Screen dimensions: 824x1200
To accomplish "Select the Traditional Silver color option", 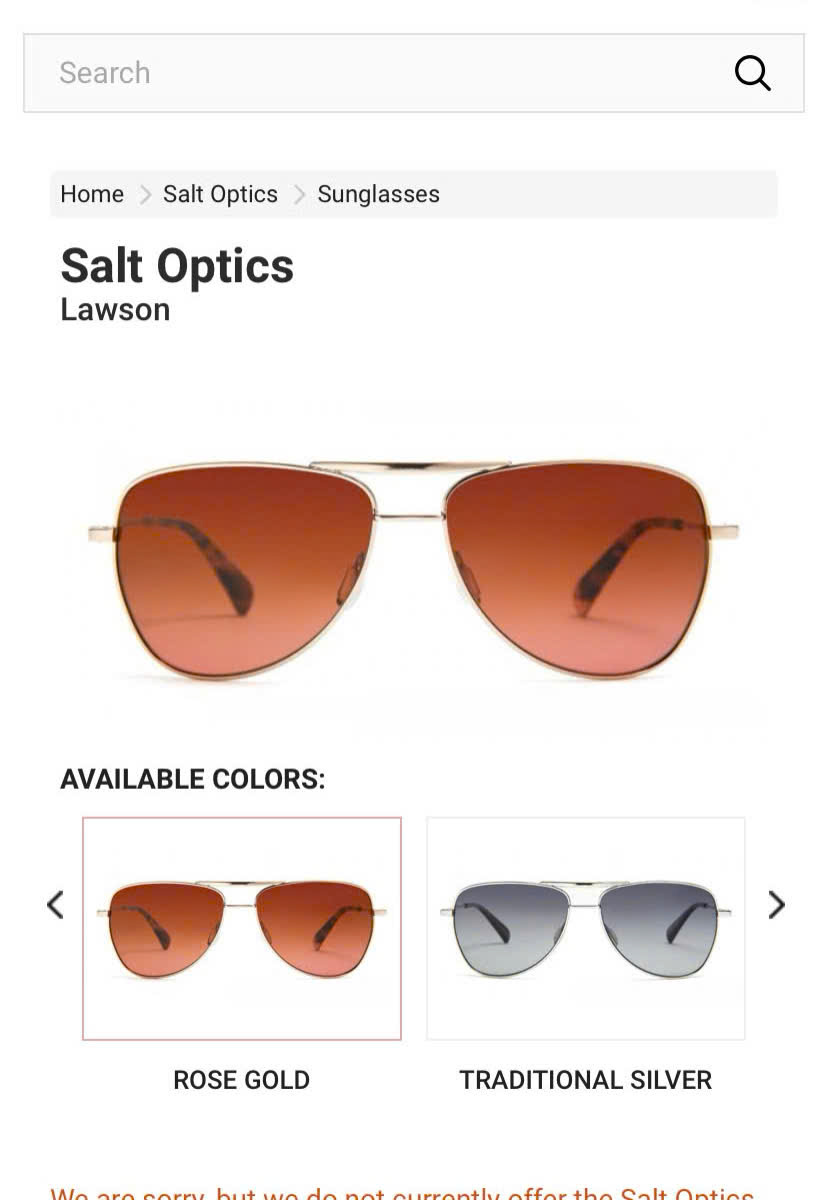I will coord(586,928).
